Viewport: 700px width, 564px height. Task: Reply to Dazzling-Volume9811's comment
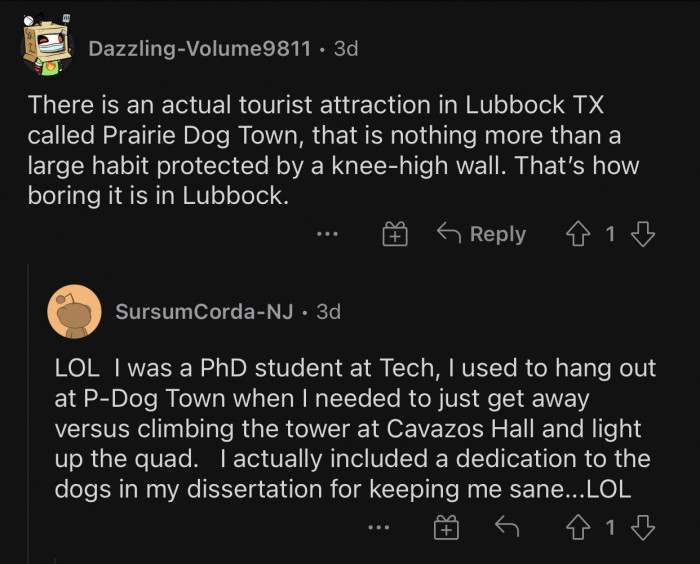pyautogui.click(x=482, y=234)
